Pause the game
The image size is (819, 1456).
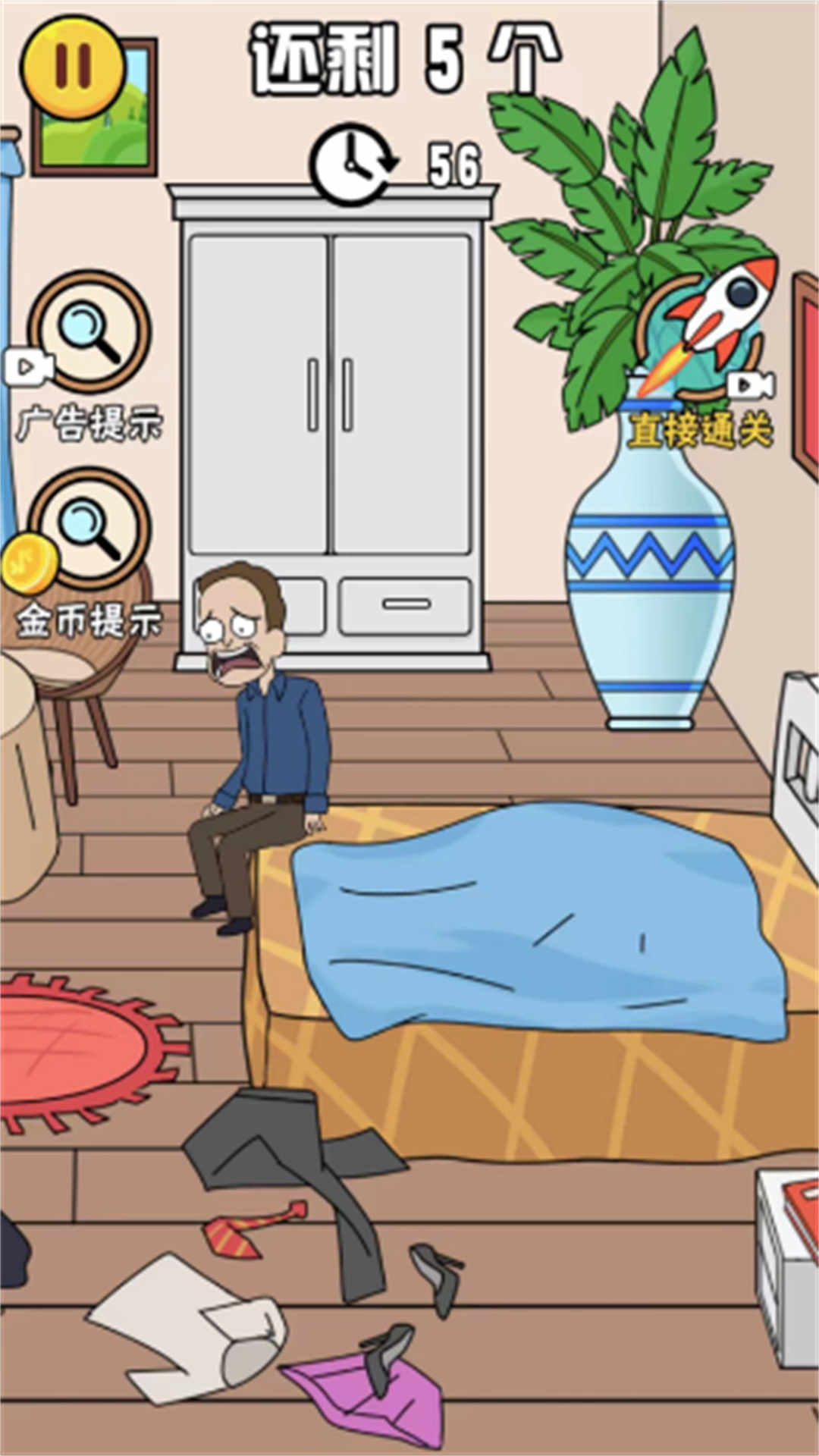click(x=73, y=67)
